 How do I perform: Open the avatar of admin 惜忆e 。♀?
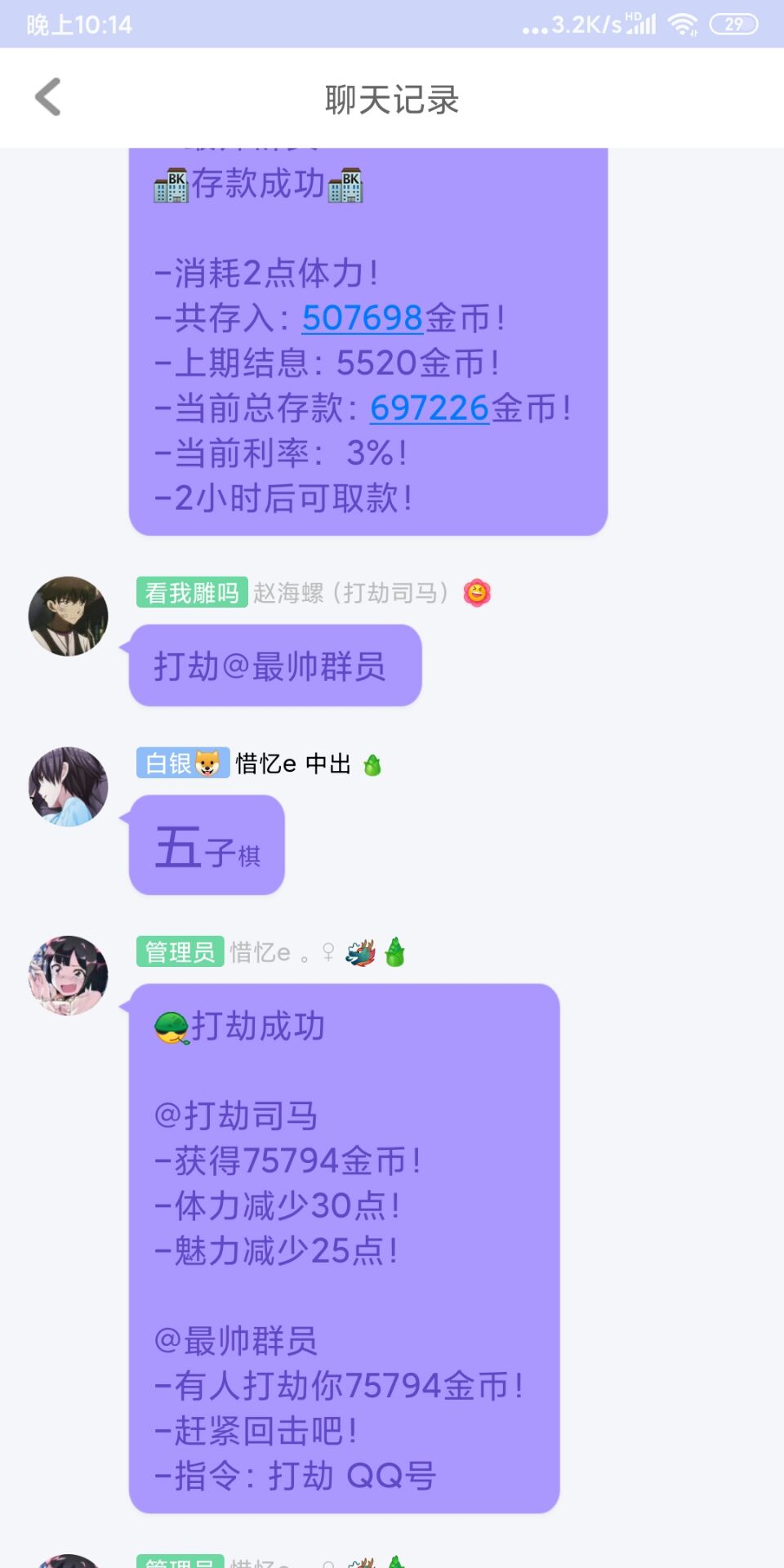click(69, 975)
